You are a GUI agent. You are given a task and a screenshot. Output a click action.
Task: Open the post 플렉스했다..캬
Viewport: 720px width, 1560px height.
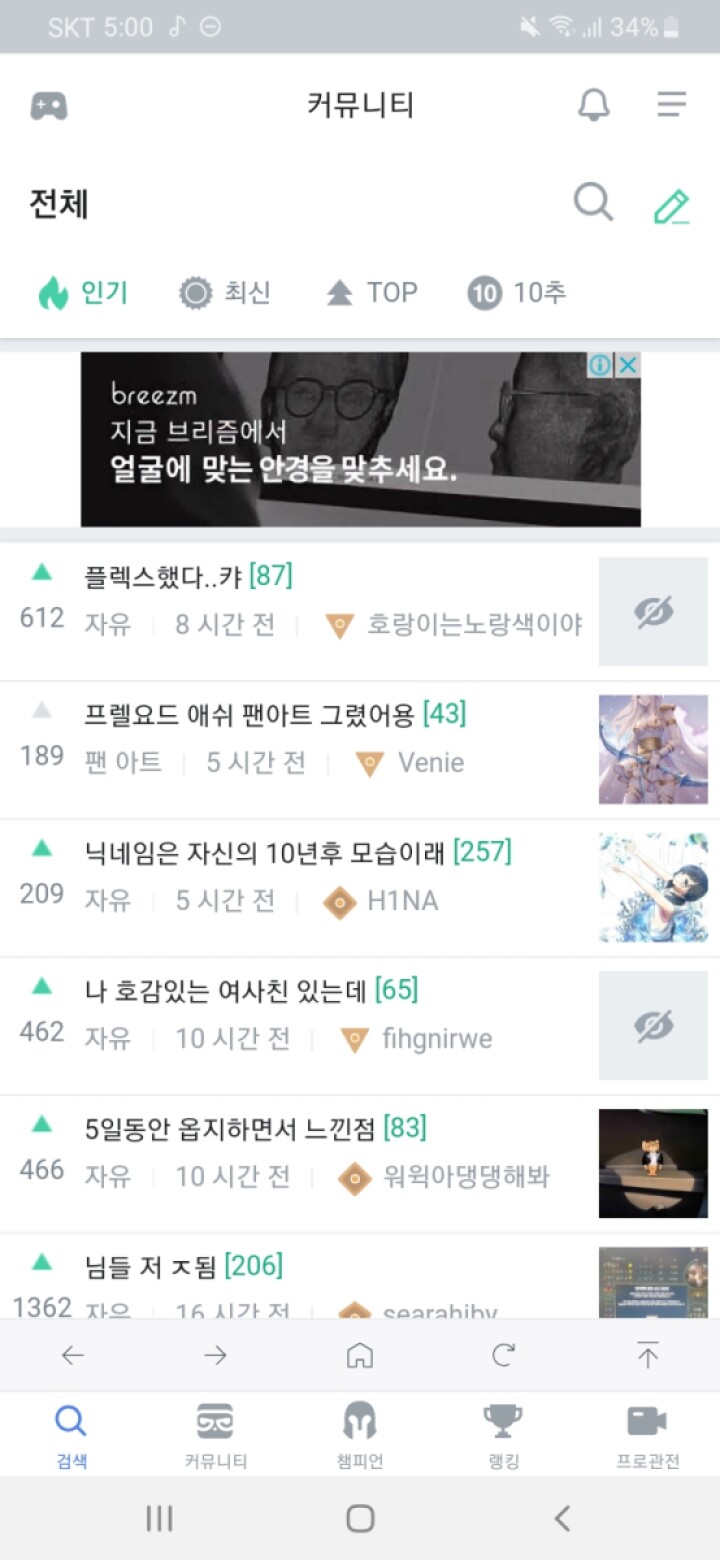click(x=188, y=576)
